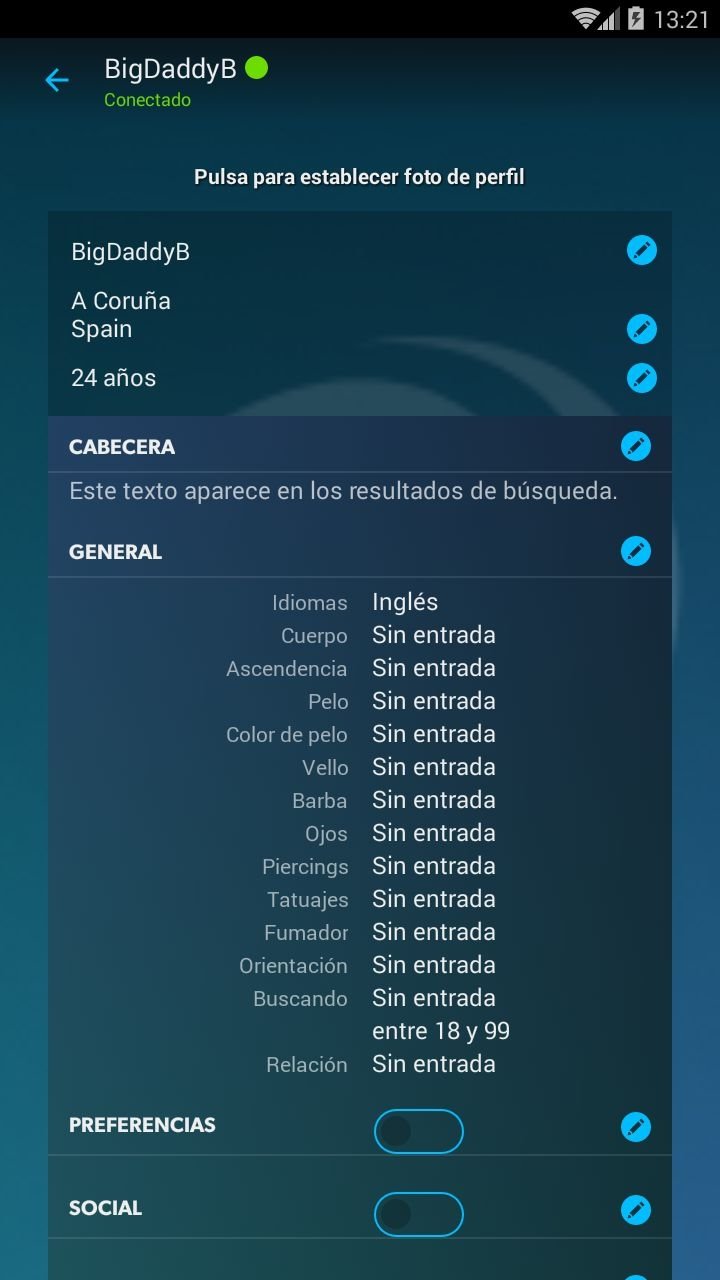Edit the Social section

(x=636, y=1210)
